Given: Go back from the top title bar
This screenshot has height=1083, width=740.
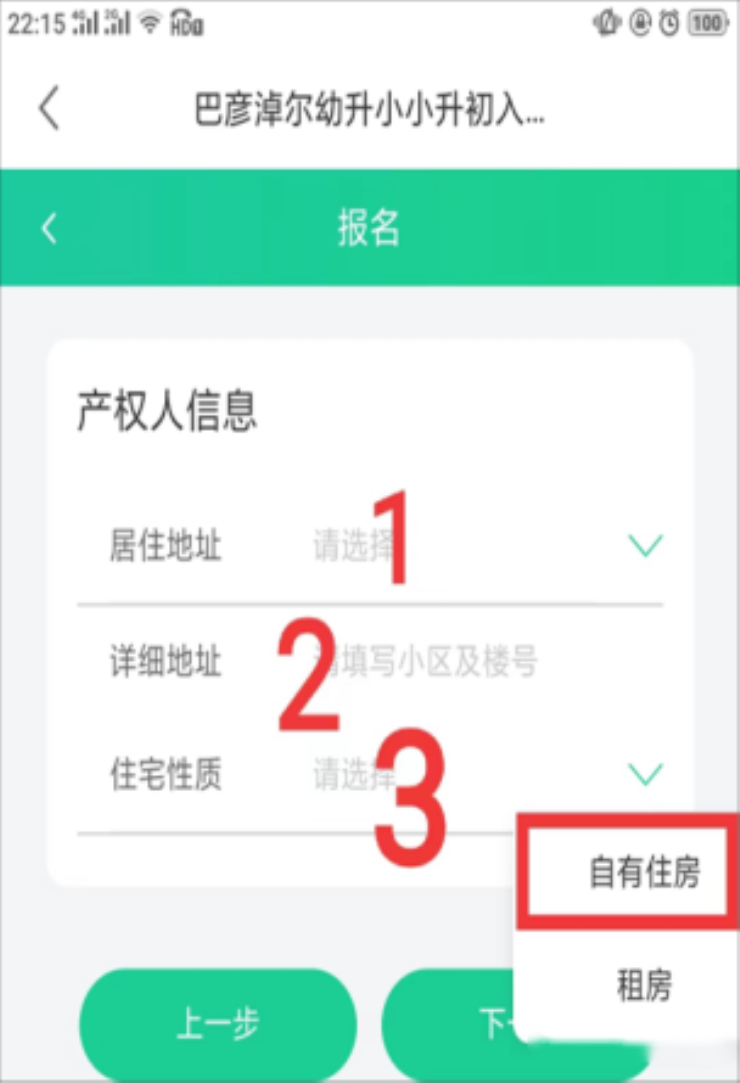Looking at the screenshot, I should coord(49,108).
